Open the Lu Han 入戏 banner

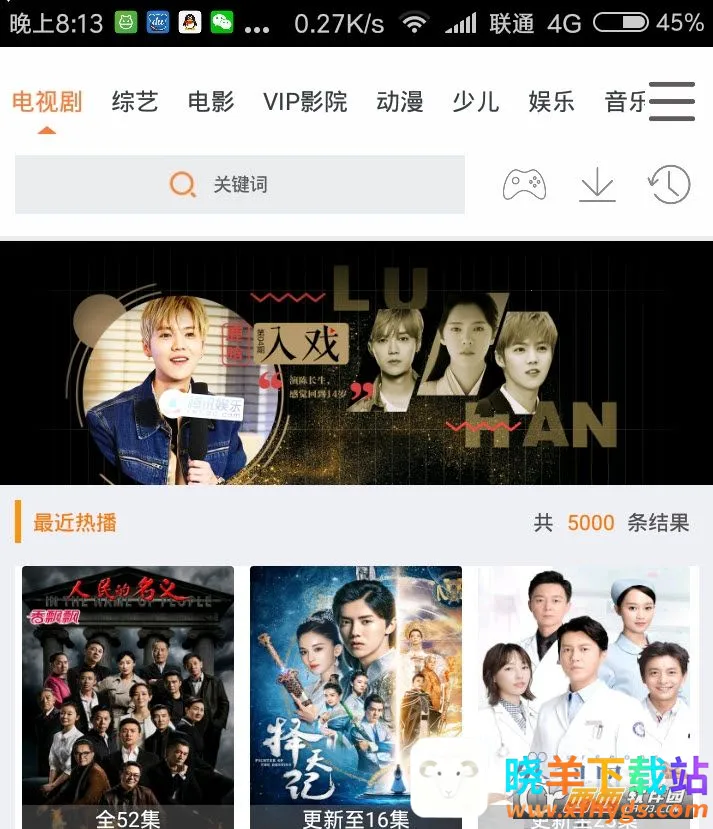356,363
